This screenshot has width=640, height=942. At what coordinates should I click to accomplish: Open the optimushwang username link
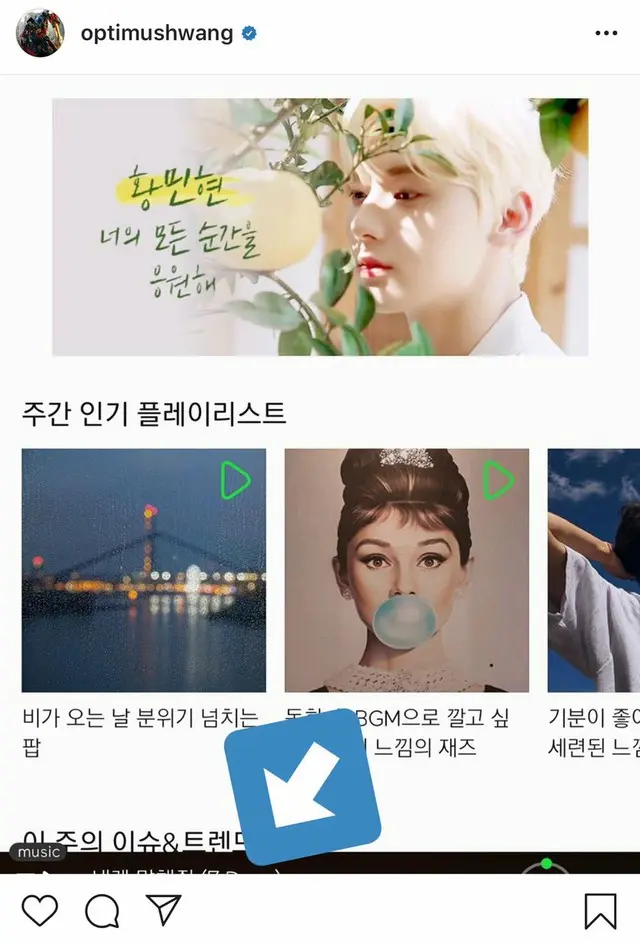pyautogui.click(x=155, y=33)
